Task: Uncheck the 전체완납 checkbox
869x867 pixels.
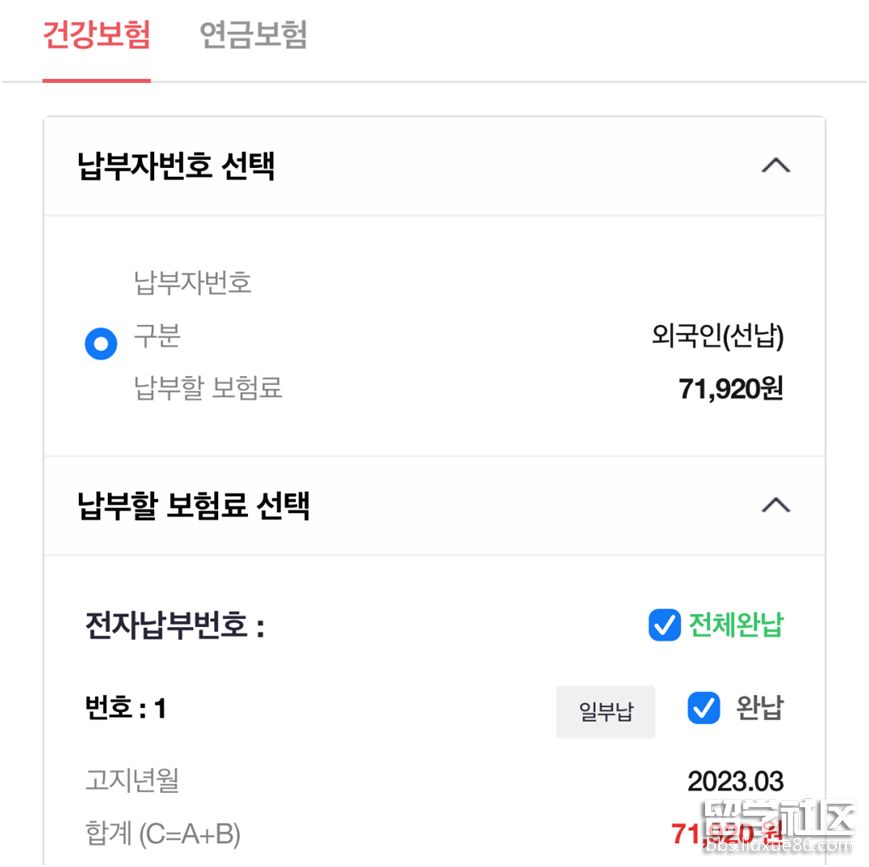Action: point(664,627)
